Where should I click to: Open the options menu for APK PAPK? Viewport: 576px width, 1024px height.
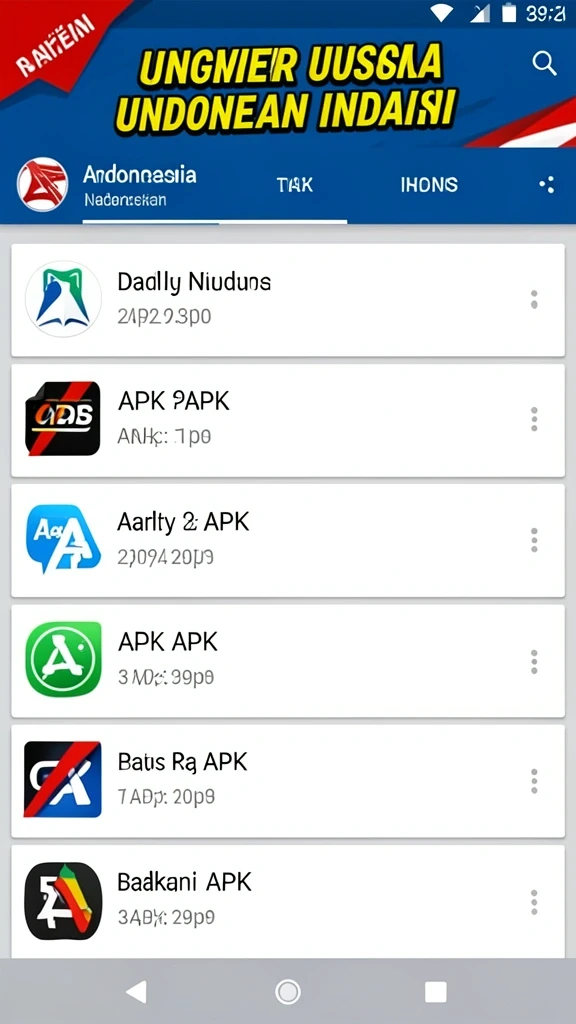tap(534, 419)
